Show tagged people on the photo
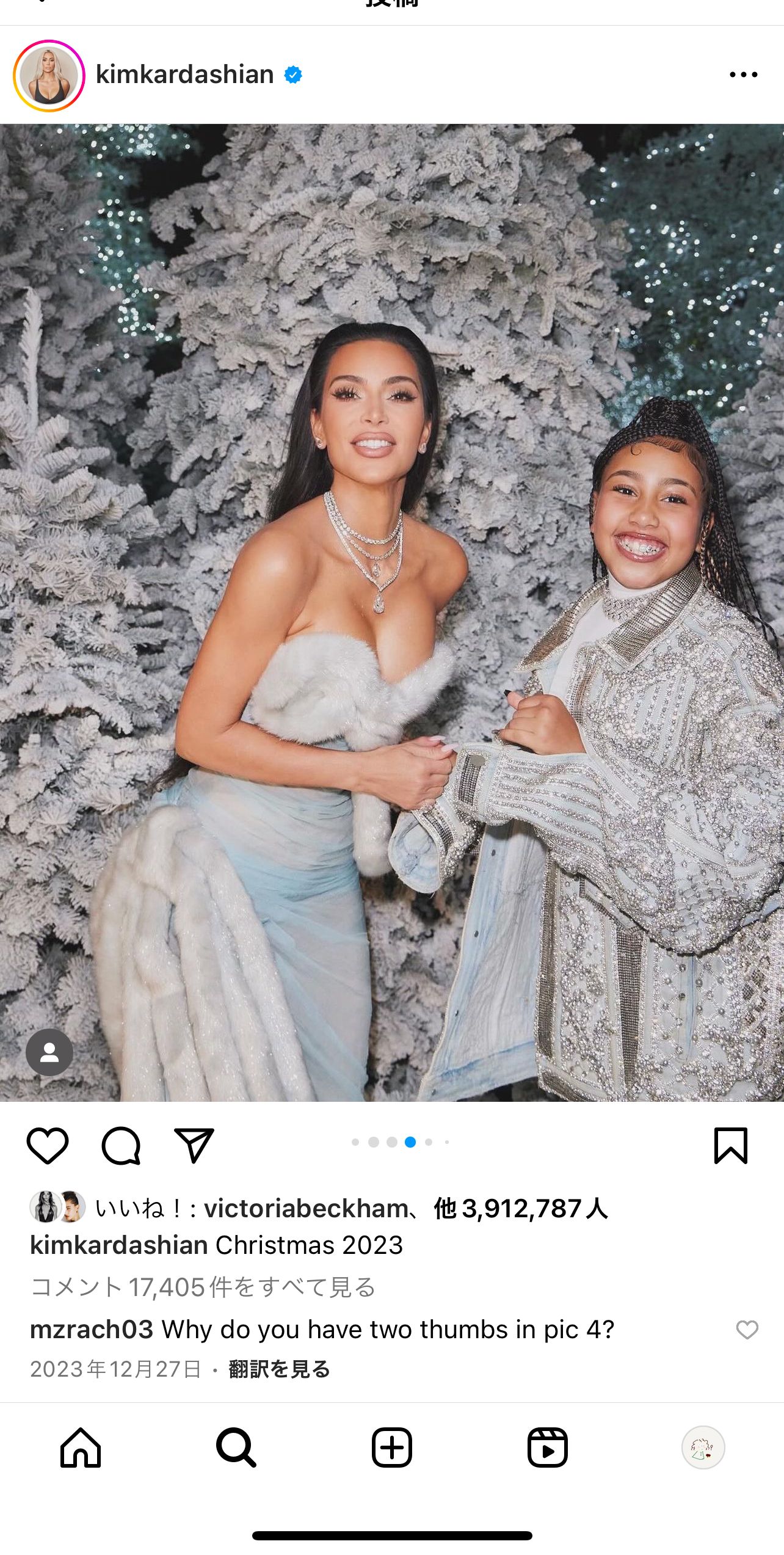This screenshot has height=1555, width=784. (x=49, y=1052)
